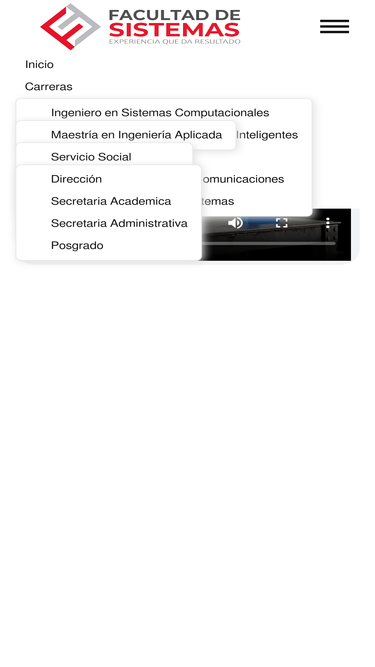The image size is (375, 667).
Task: Enter video fullscreen mode
Action: click(x=281, y=222)
